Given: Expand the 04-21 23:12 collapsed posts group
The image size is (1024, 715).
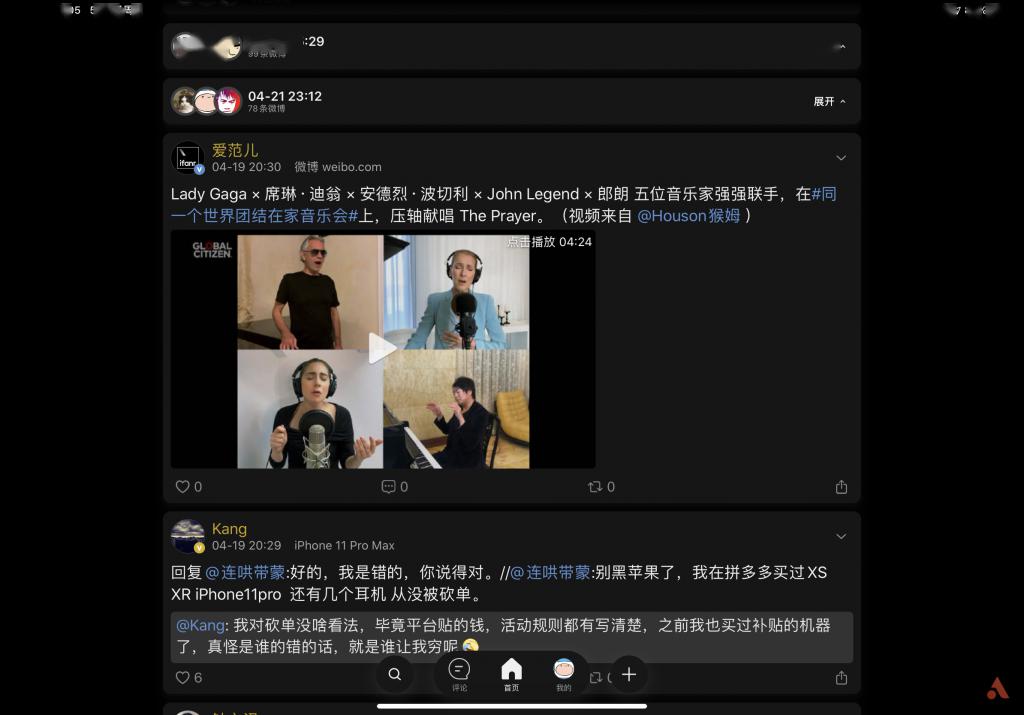Looking at the screenshot, I should (829, 102).
